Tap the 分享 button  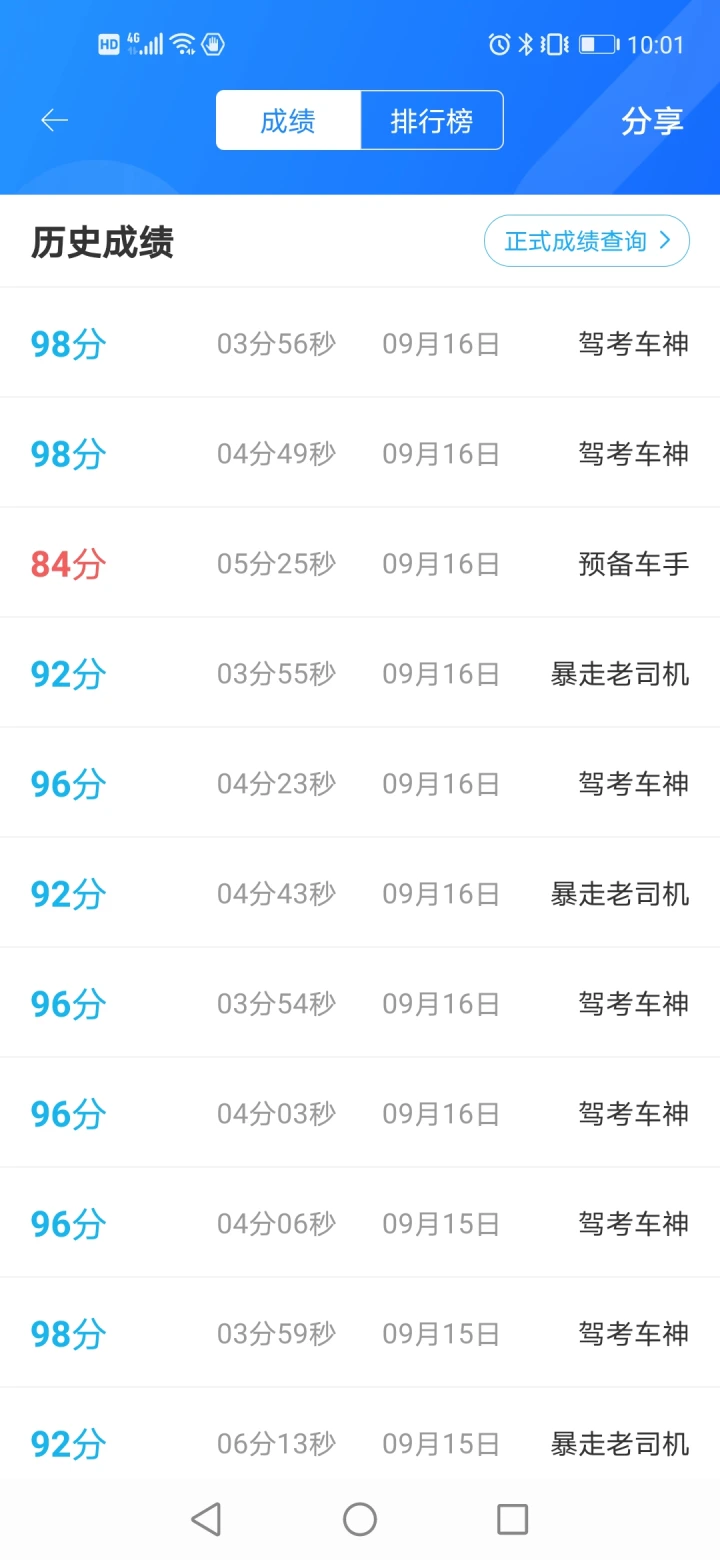point(652,121)
